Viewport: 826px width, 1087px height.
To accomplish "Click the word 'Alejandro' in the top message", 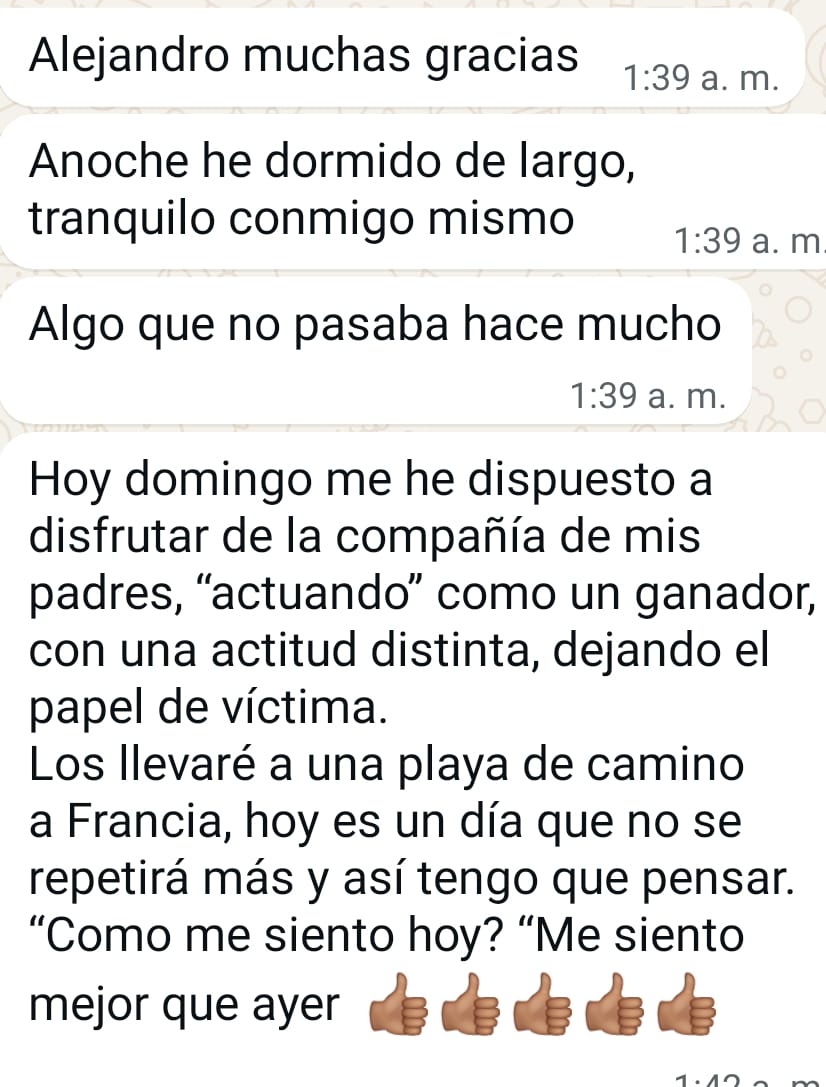I will click(130, 55).
